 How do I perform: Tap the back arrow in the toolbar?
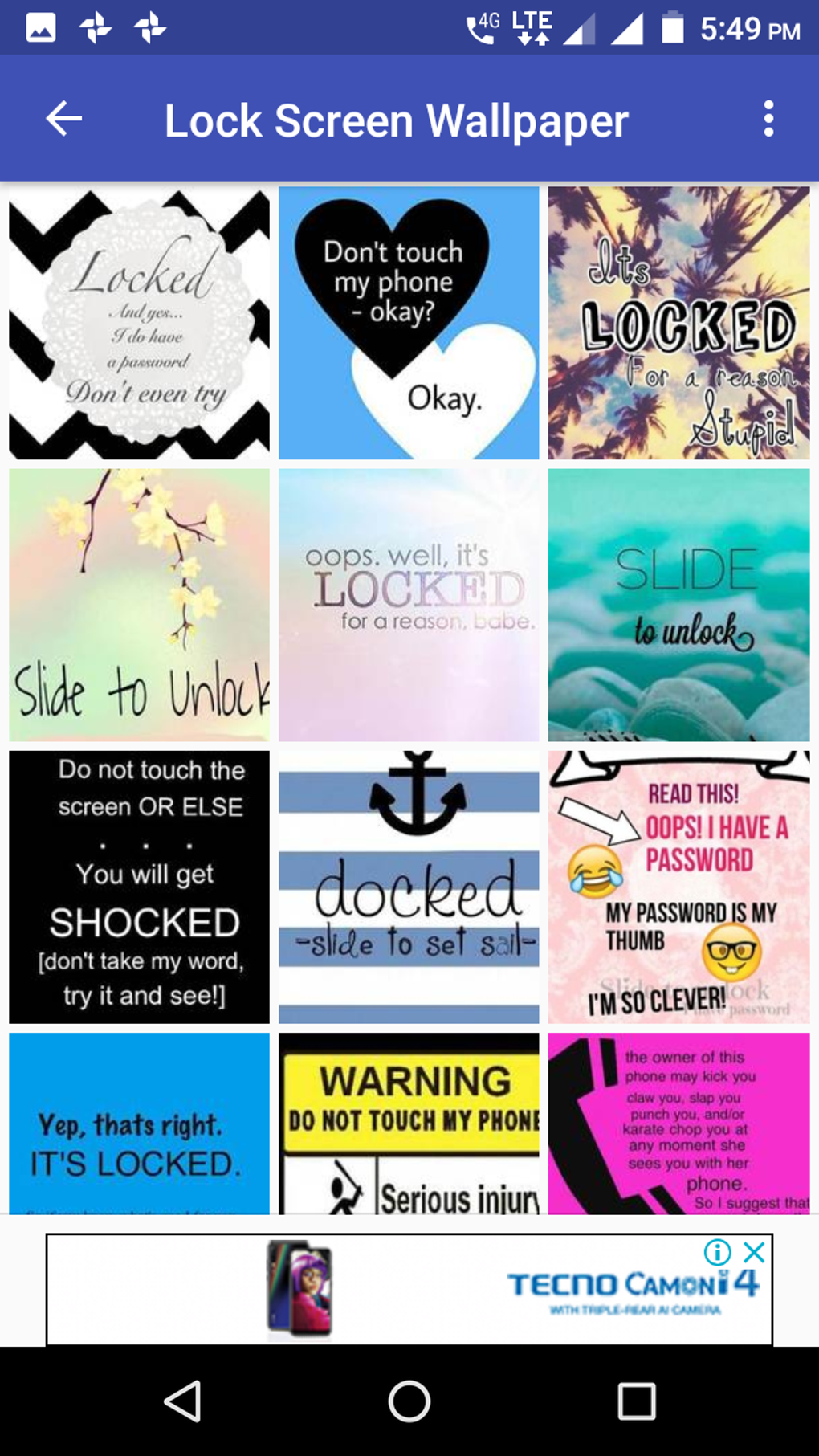tap(63, 120)
